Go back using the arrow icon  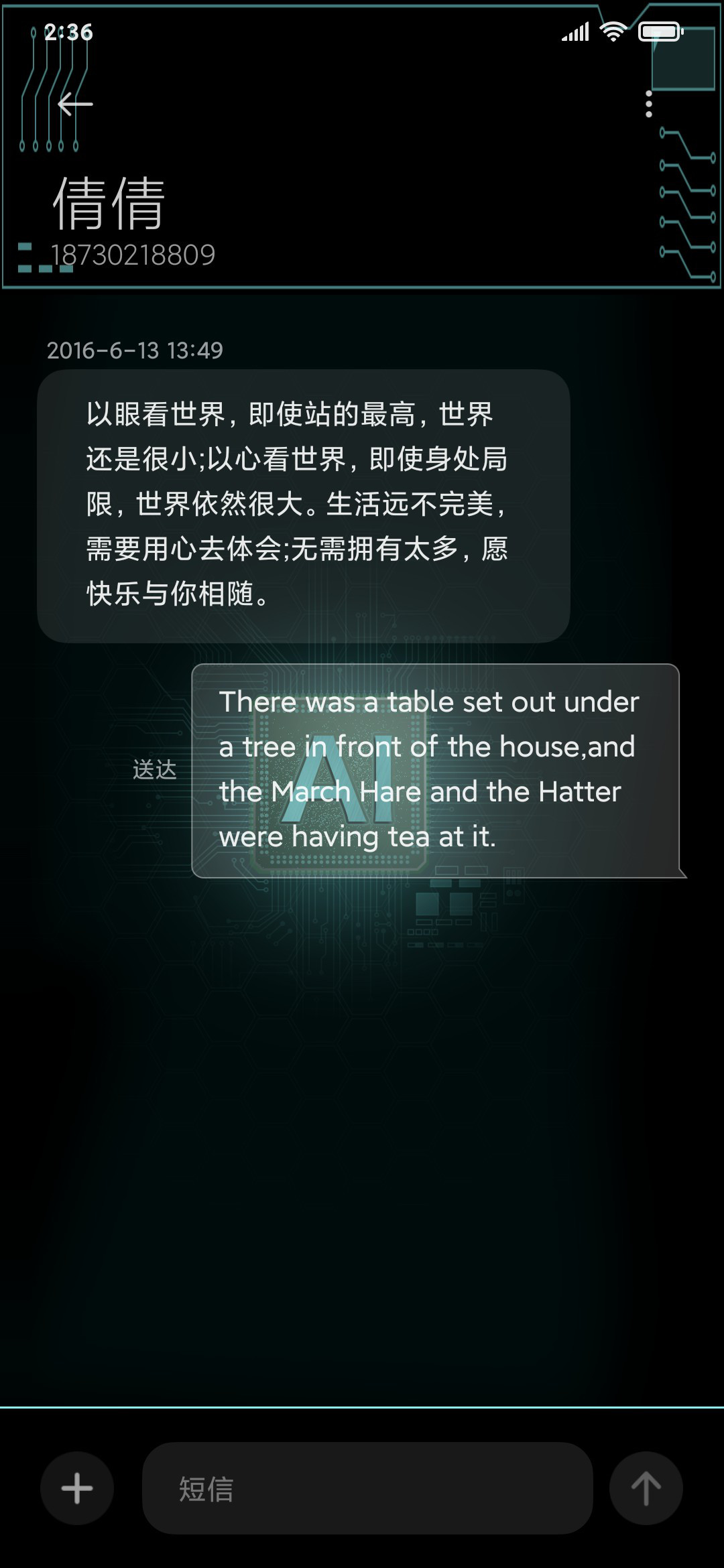click(x=75, y=104)
